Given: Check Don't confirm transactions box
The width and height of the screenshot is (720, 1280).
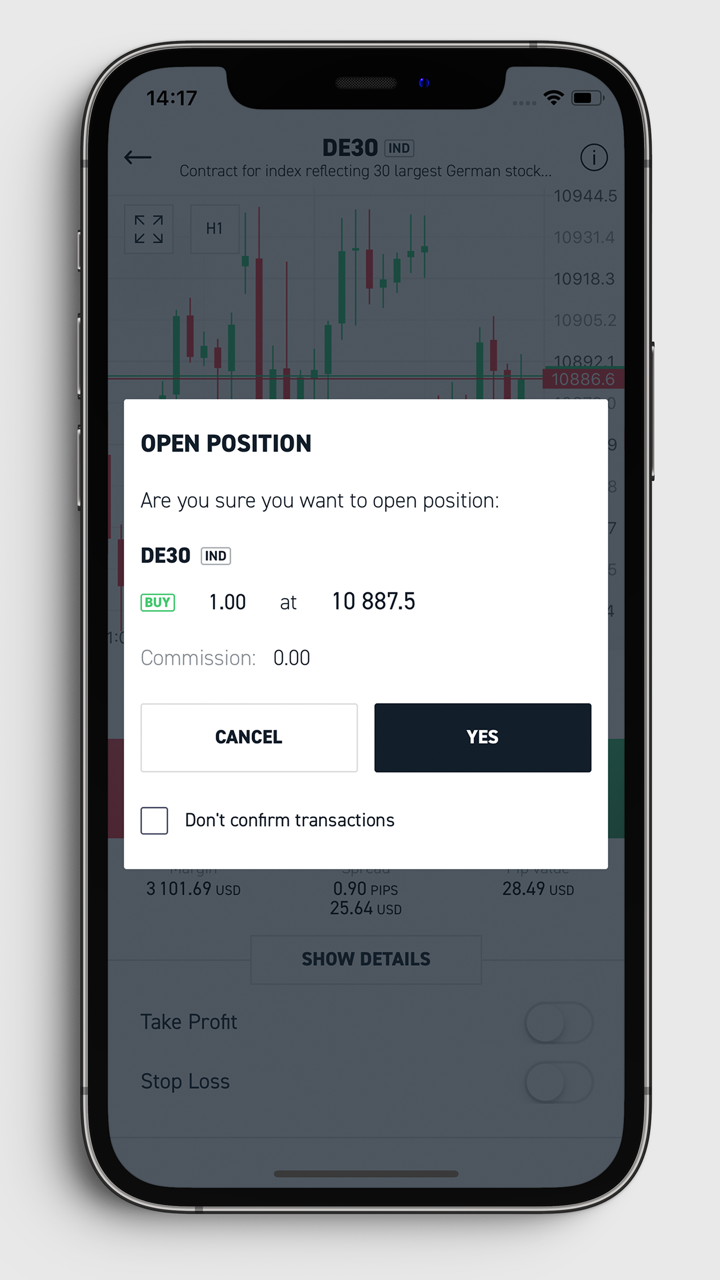Looking at the screenshot, I should point(154,821).
